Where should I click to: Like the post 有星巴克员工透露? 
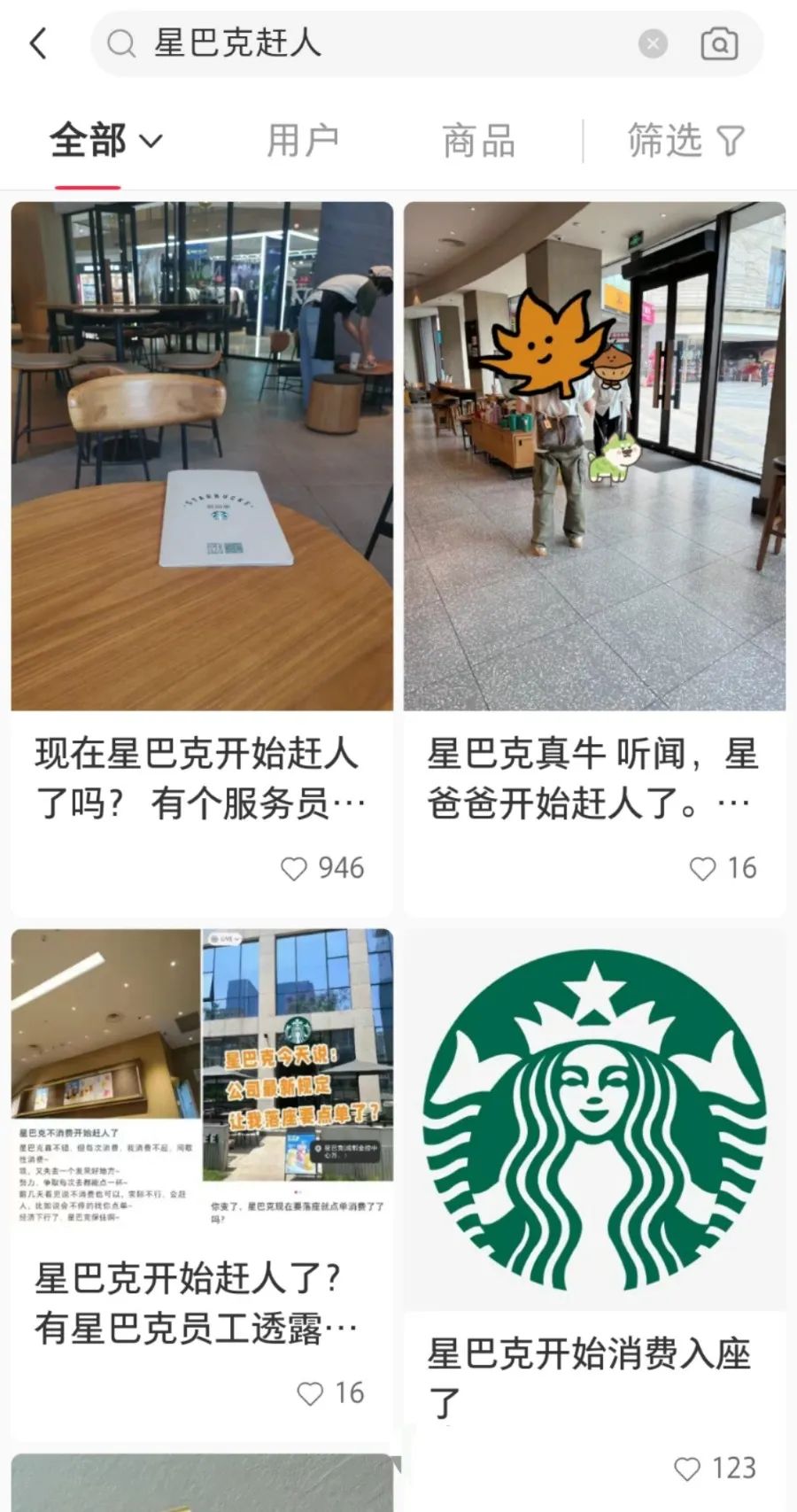click(310, 1393)
